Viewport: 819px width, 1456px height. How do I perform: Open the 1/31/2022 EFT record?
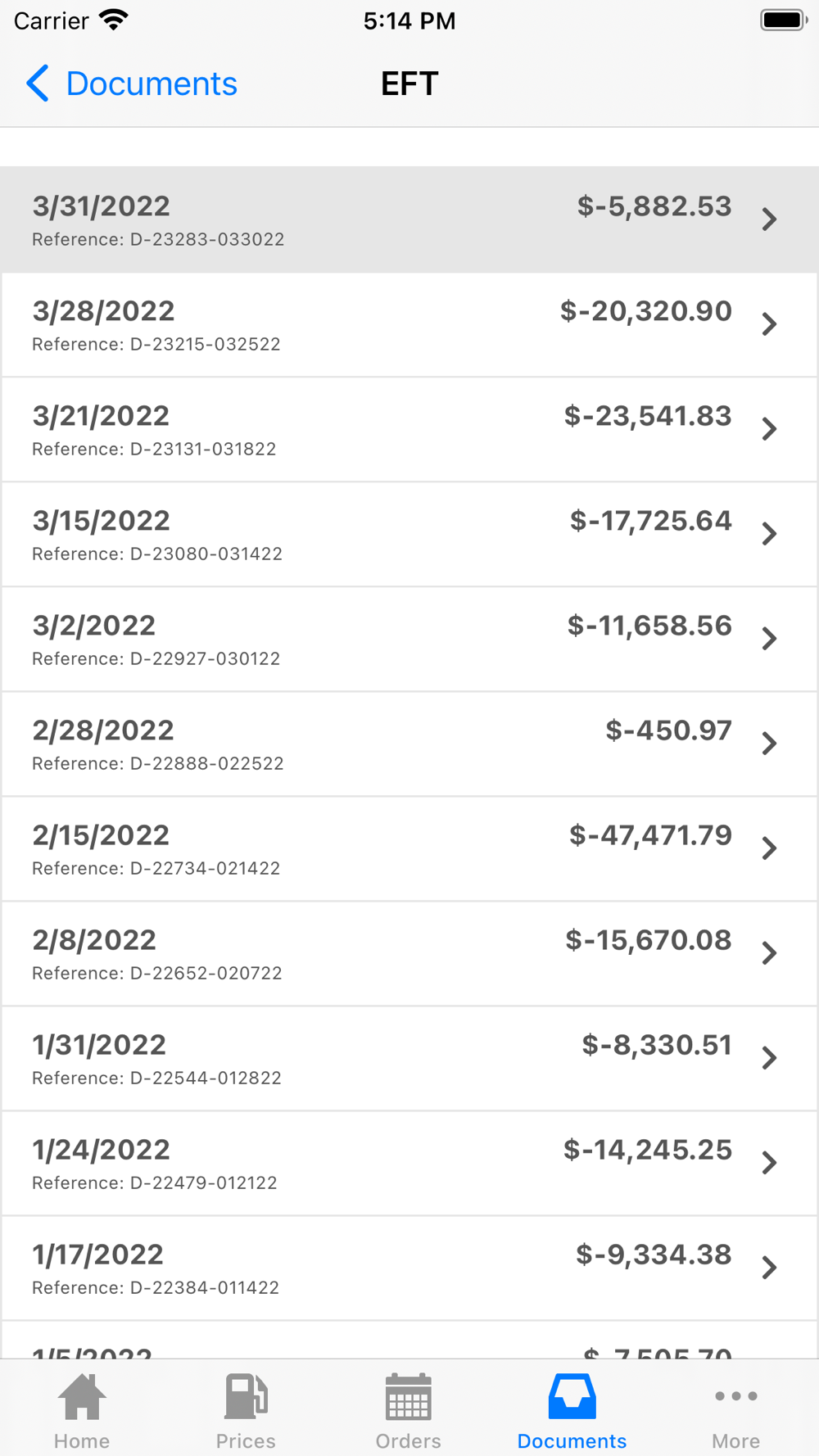click(x=409, y=1058)
